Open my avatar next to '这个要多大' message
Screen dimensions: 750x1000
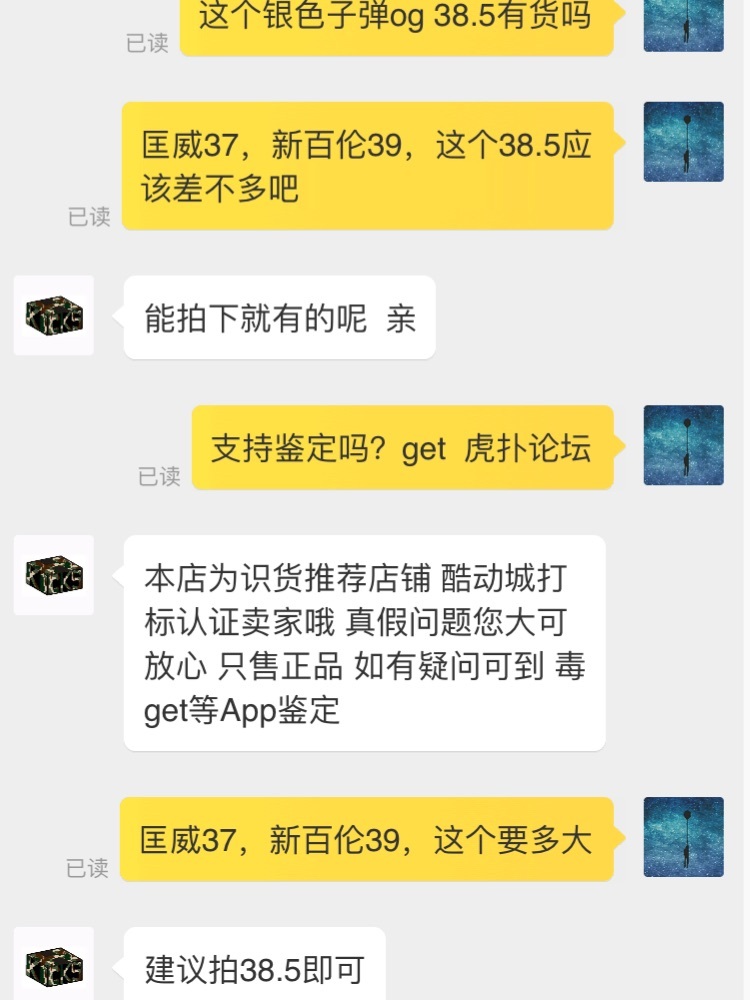tap(684, 837)
